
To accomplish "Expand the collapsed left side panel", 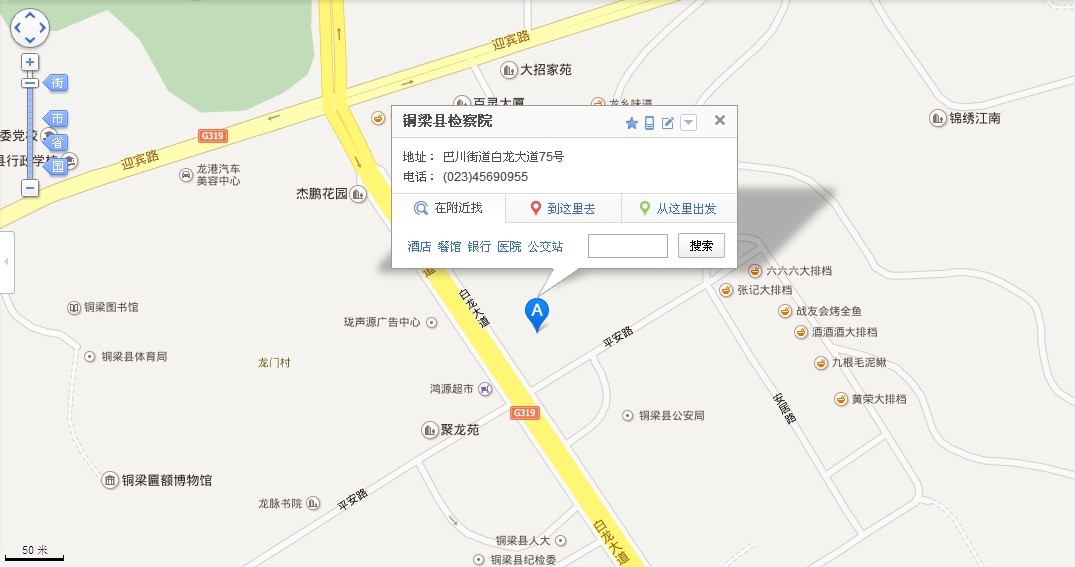I will point(6,261).
